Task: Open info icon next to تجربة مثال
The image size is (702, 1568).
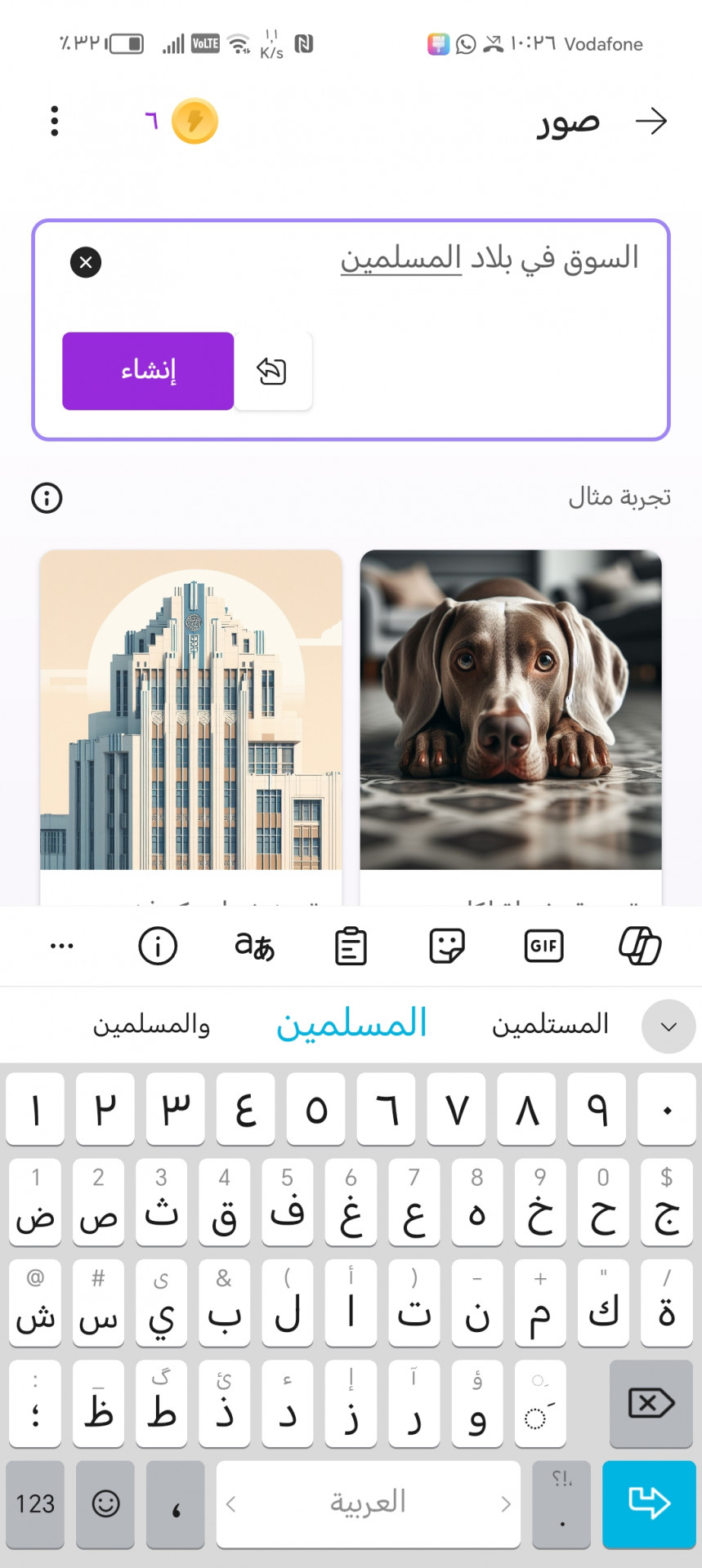Action: coord(47,497)
